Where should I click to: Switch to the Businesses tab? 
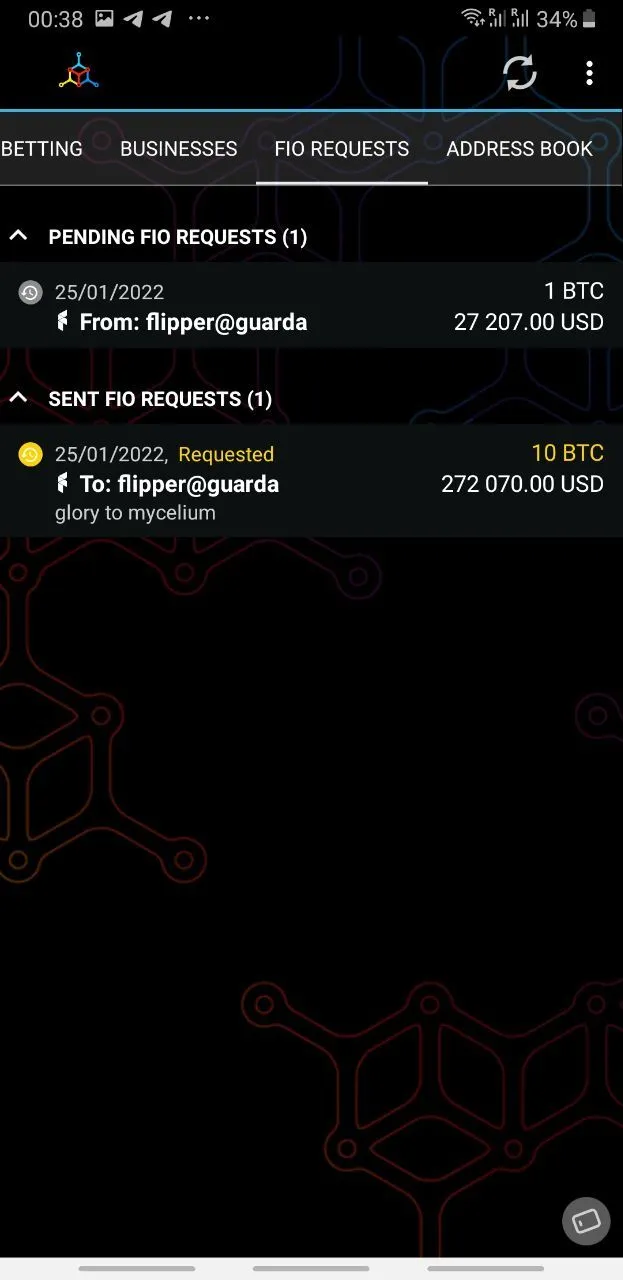179,149
